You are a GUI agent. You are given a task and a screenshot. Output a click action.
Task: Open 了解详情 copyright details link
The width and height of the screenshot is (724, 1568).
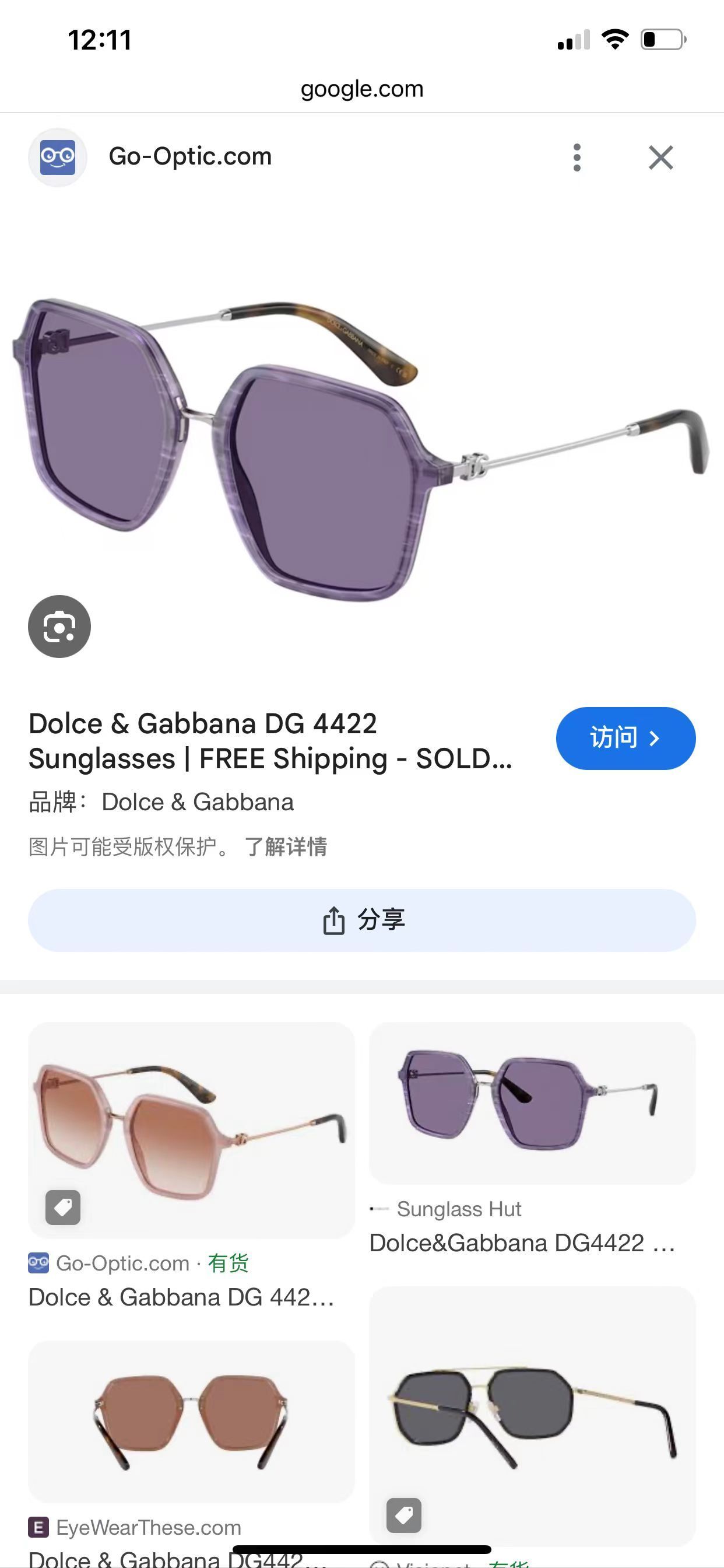pyautogui.click(x=285, y=846)
